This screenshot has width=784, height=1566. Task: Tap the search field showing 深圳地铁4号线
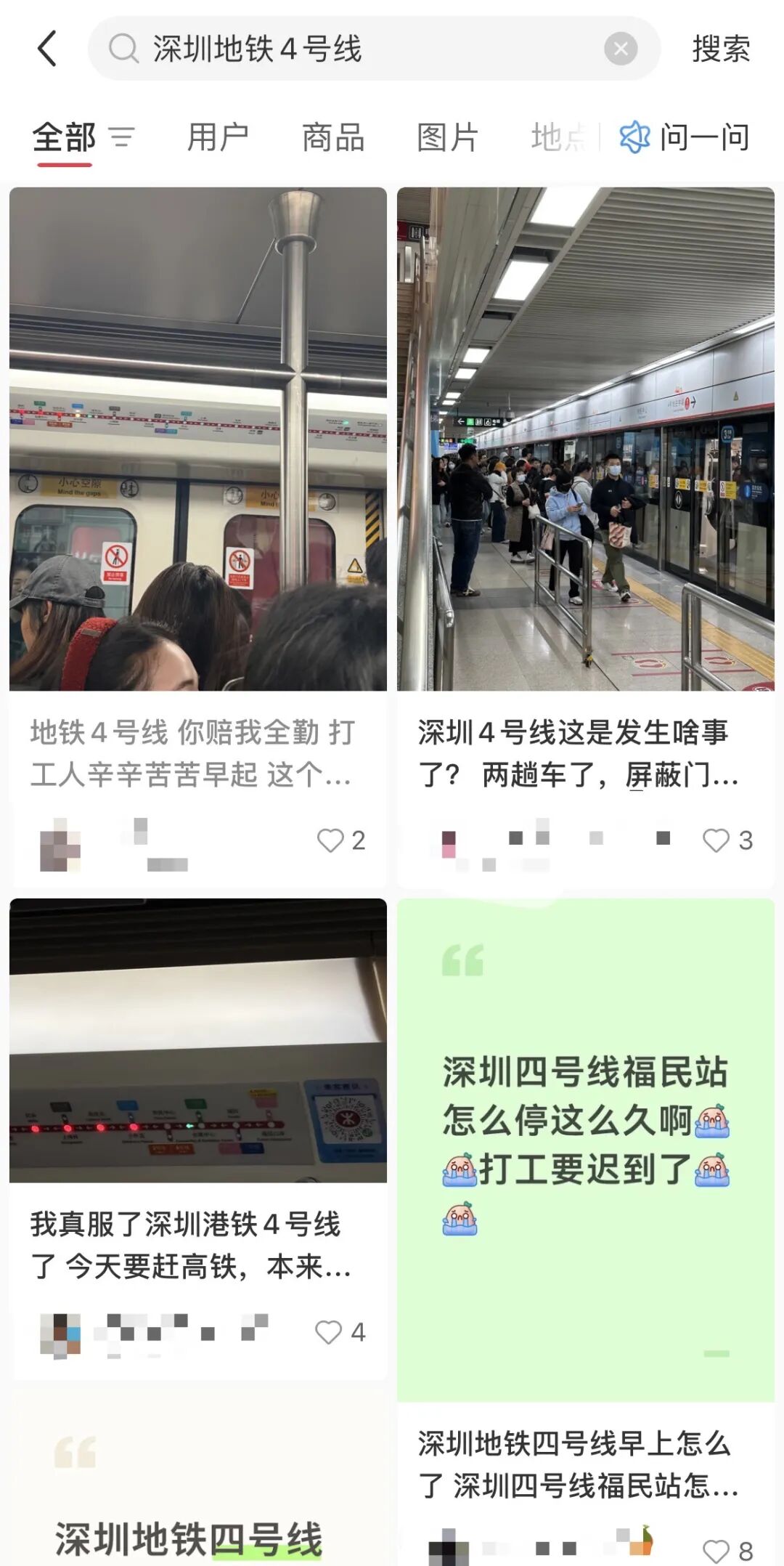348,49
